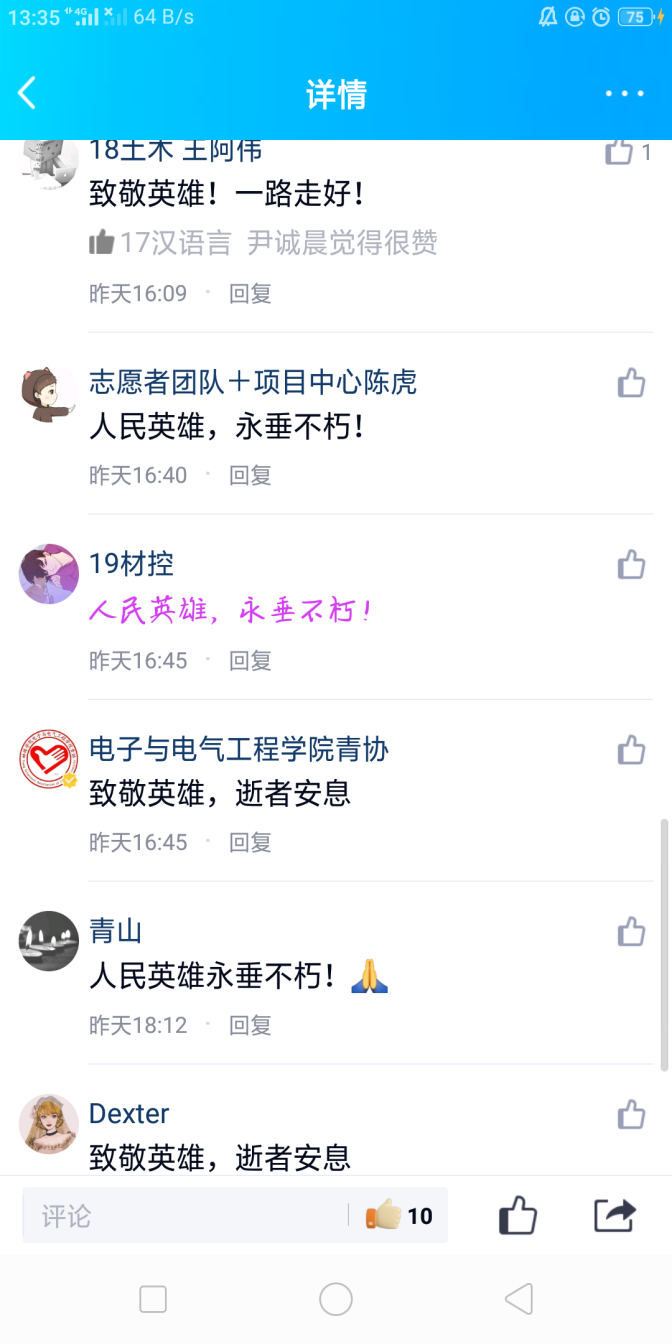Screen dimensions: 672x1344
Task: Tap the 评论 comment input field
Action: coord(185,1216)
